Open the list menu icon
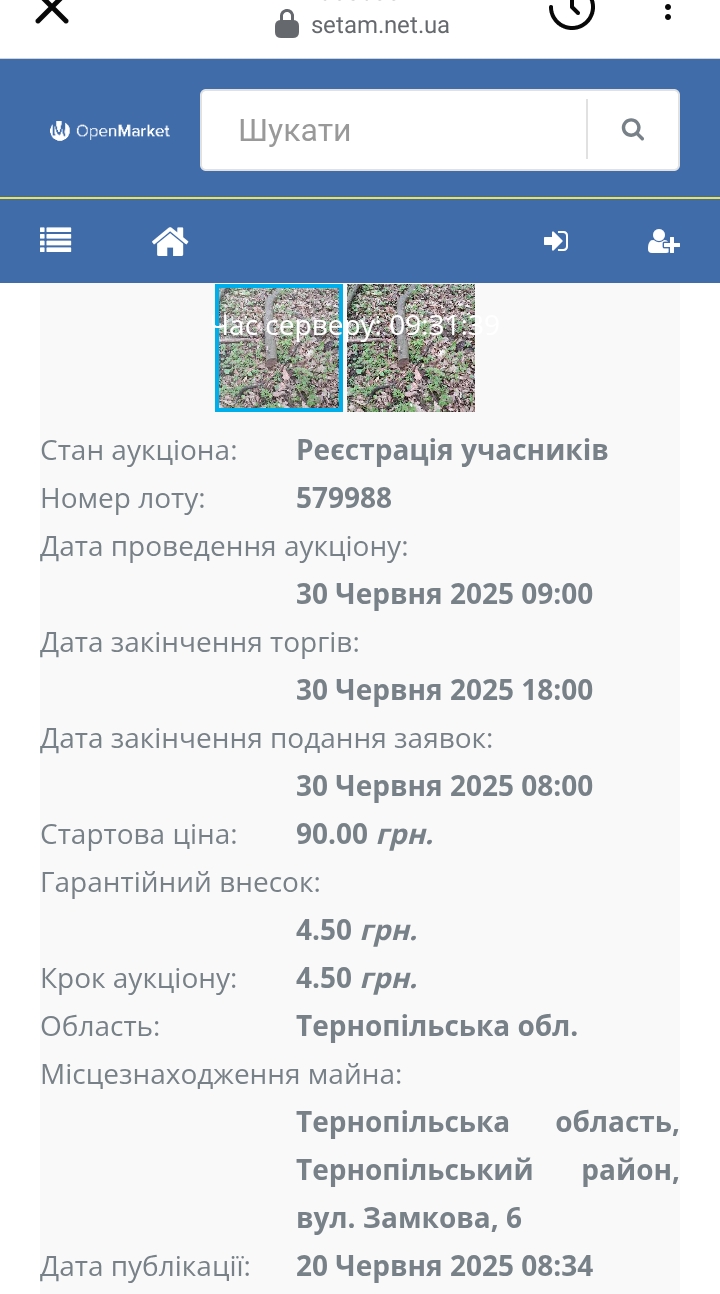720x1294 pixels. click(x=56, y=240)
